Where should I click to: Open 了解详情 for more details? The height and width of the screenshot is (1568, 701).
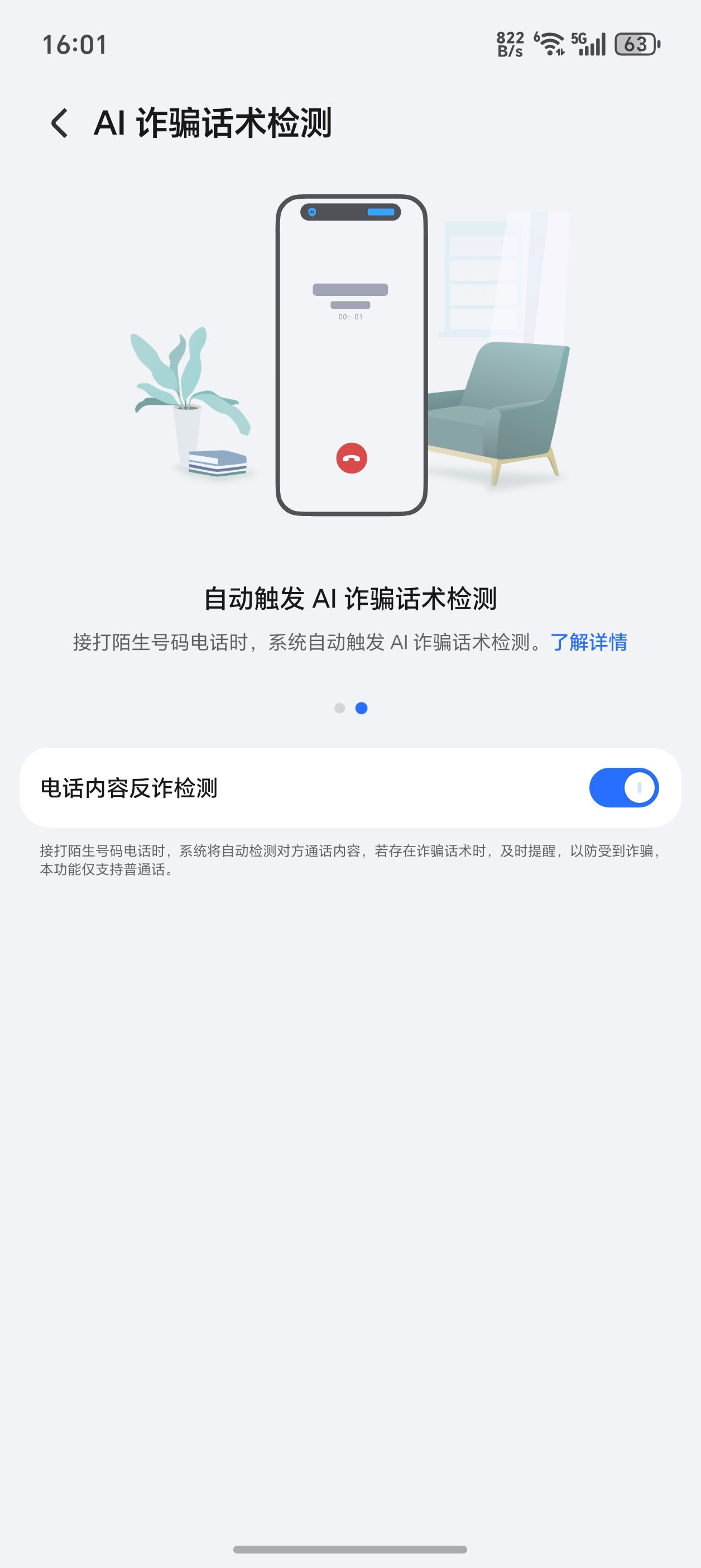click(590, 642)
